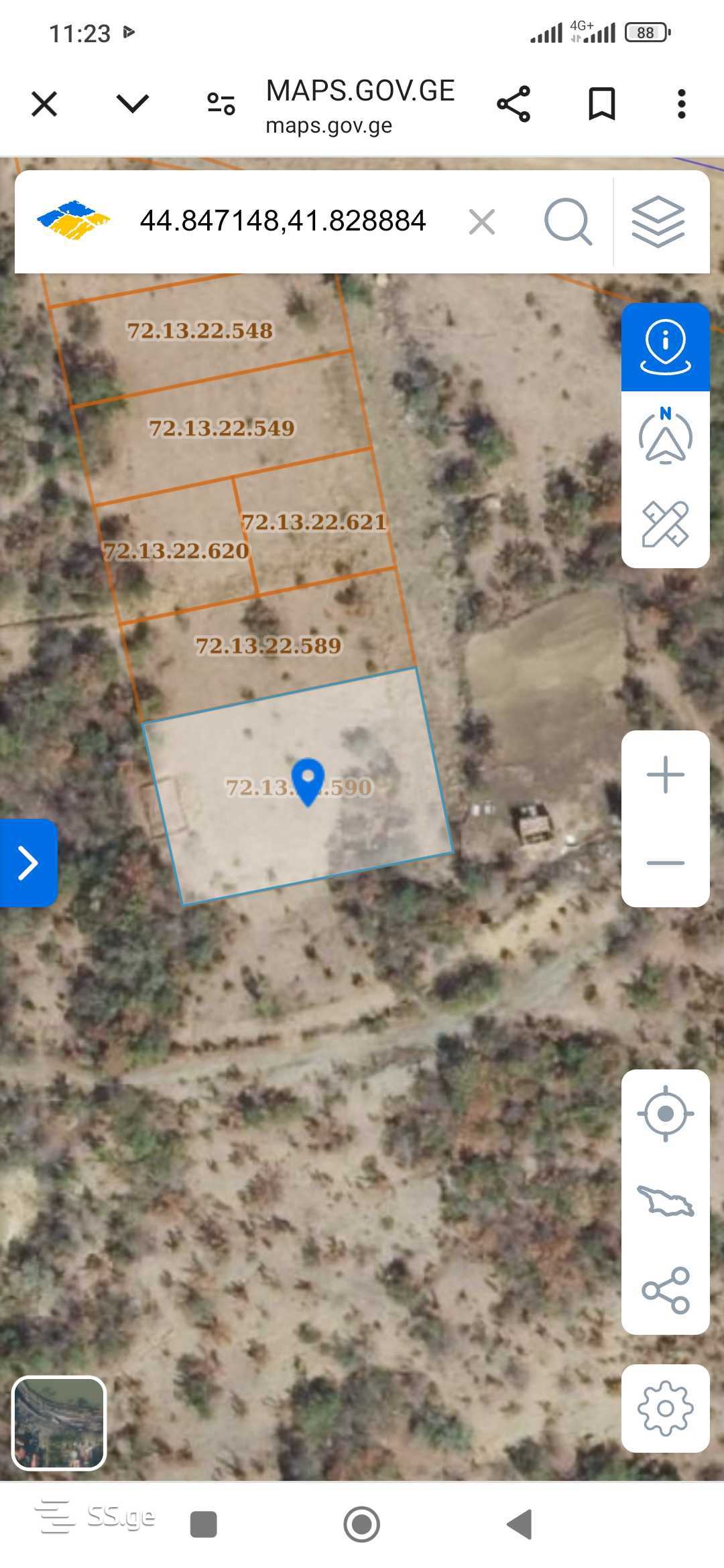Open site settings next to MAPS.GOV.GE
Screen dimensions: 724x1568
coord(221,104)
